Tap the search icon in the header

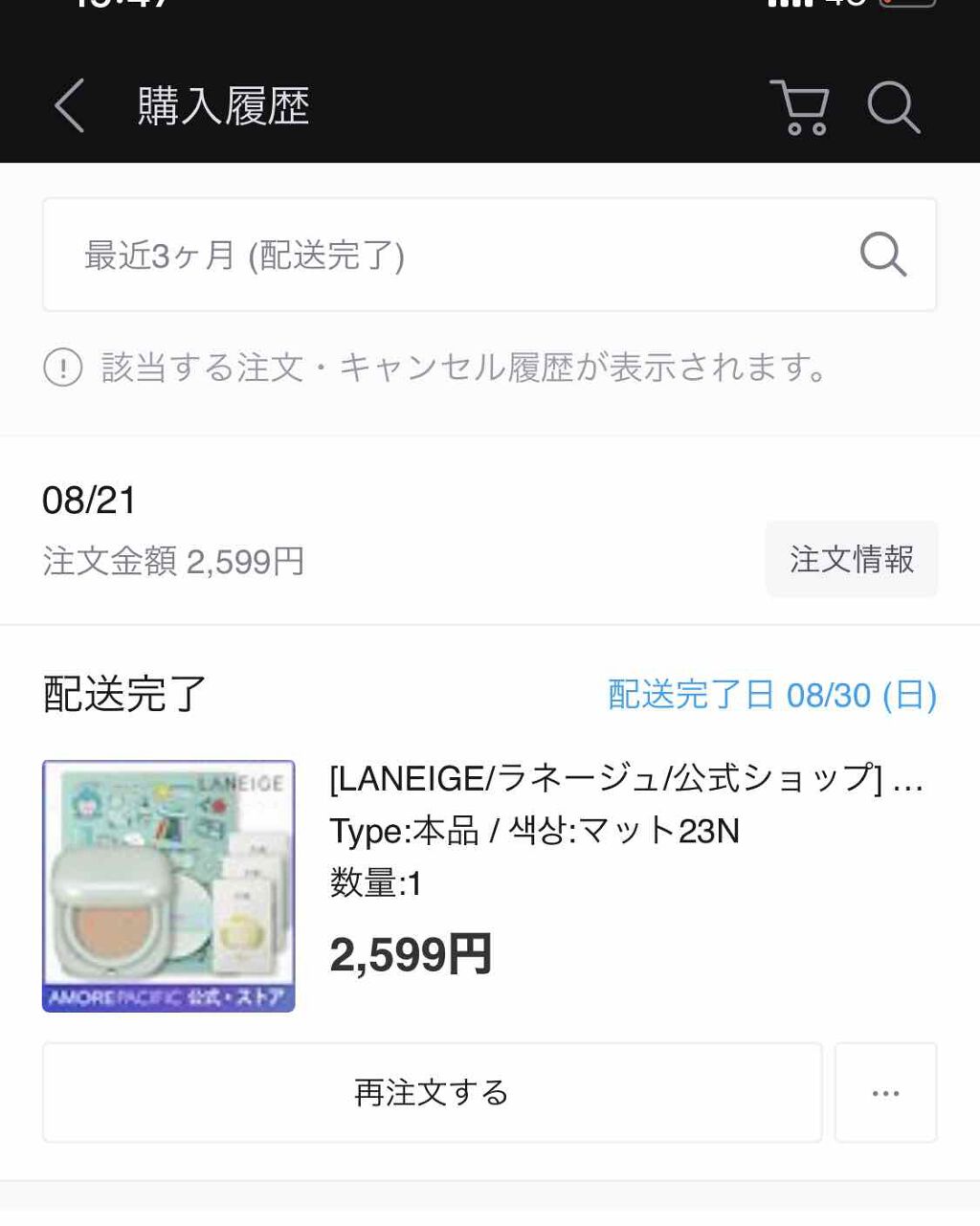point(893,107)
